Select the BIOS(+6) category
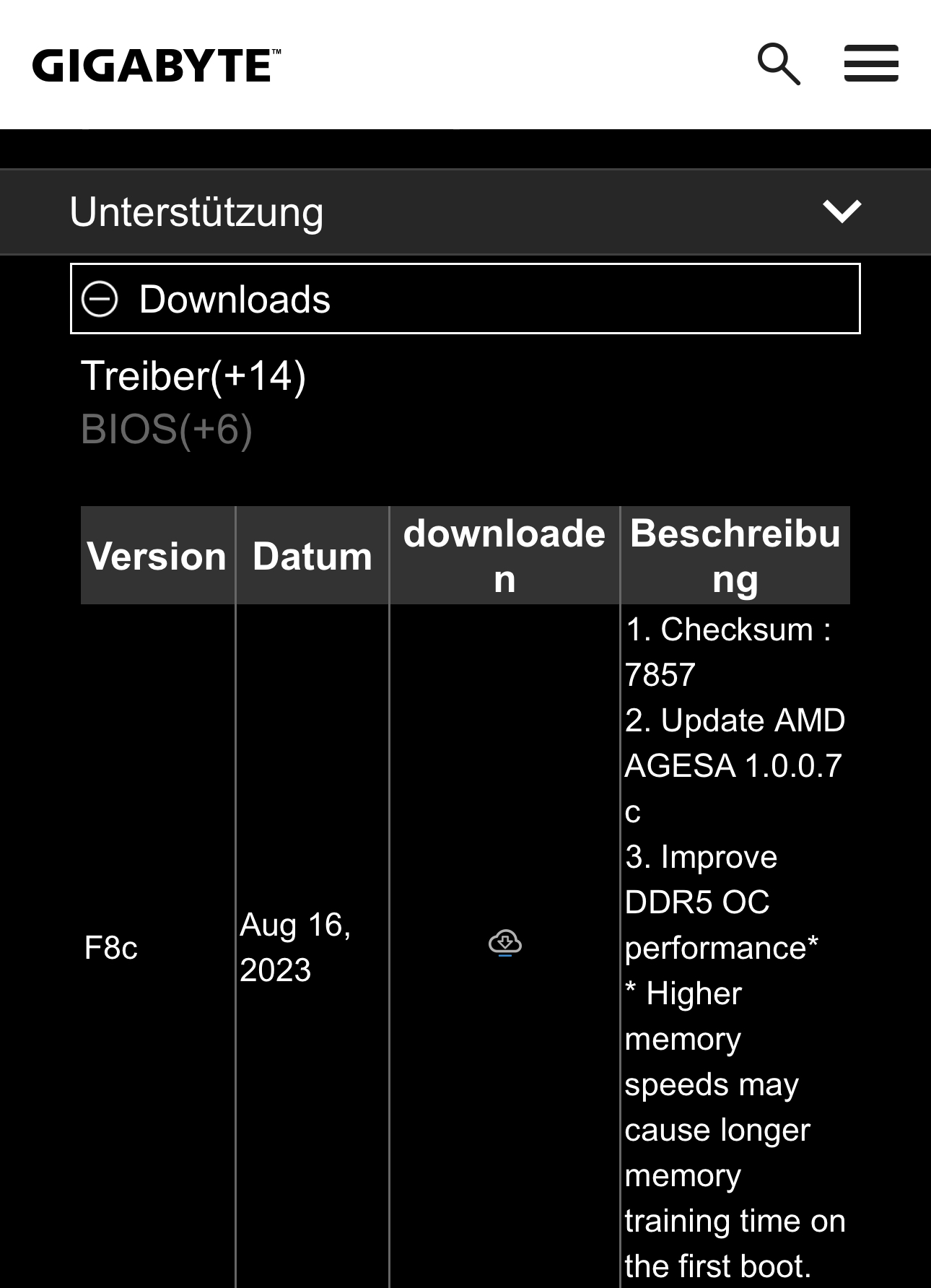931x1288 pixels. click(167, 430)
